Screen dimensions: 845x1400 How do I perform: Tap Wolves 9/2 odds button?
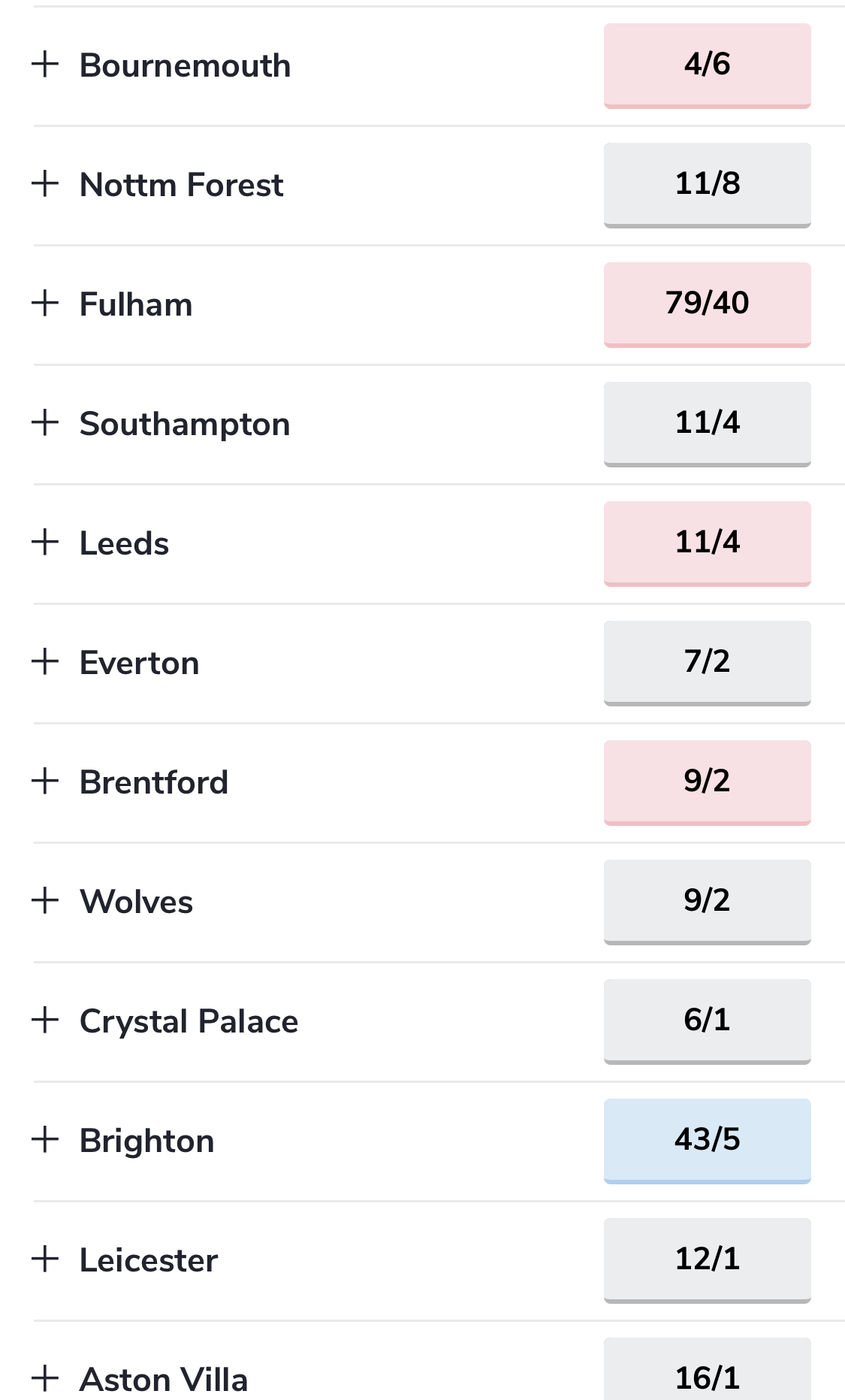pos(707,903)
